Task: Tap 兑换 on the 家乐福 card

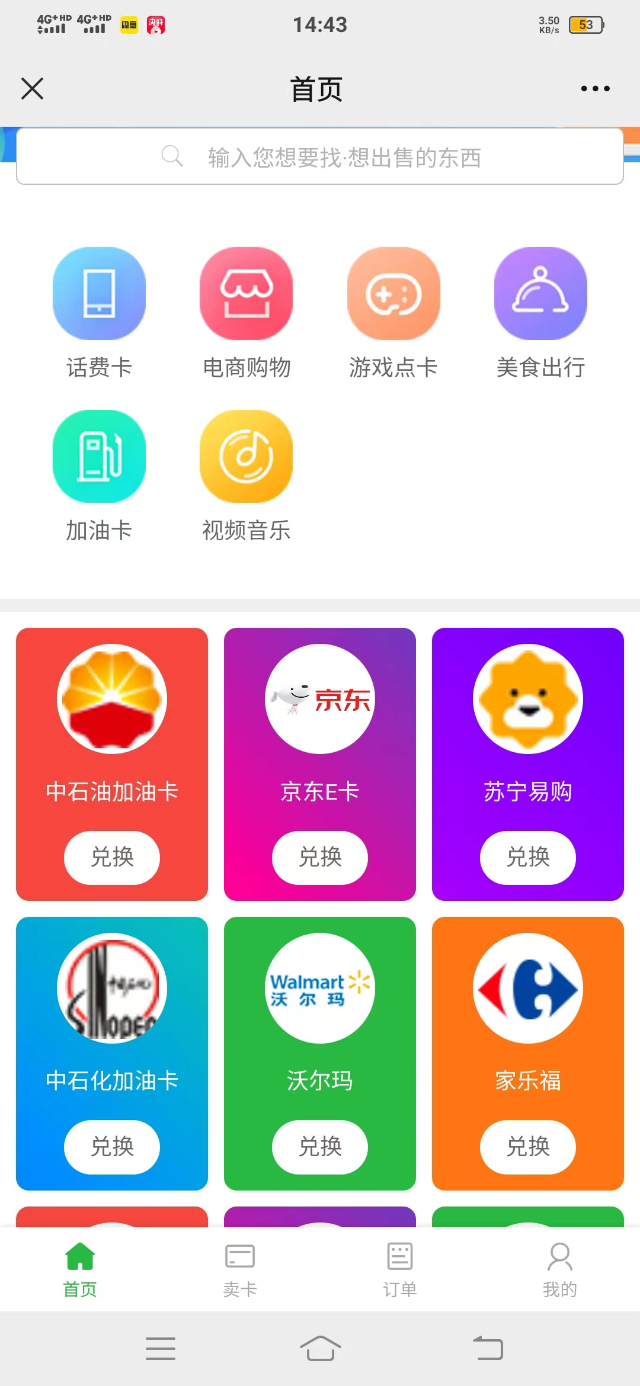Action: click(528, 1146)
